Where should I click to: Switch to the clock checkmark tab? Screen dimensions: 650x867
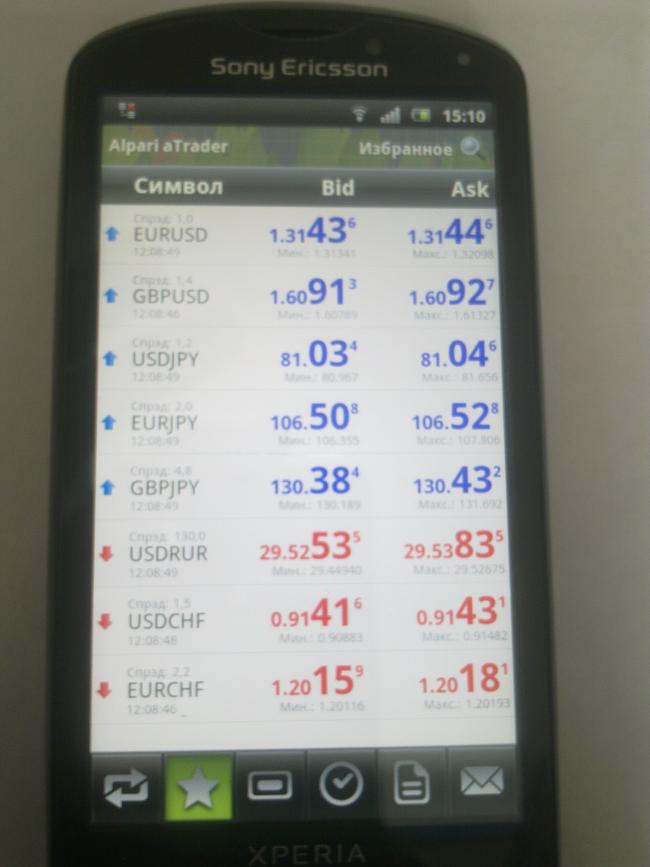(340, 787)
